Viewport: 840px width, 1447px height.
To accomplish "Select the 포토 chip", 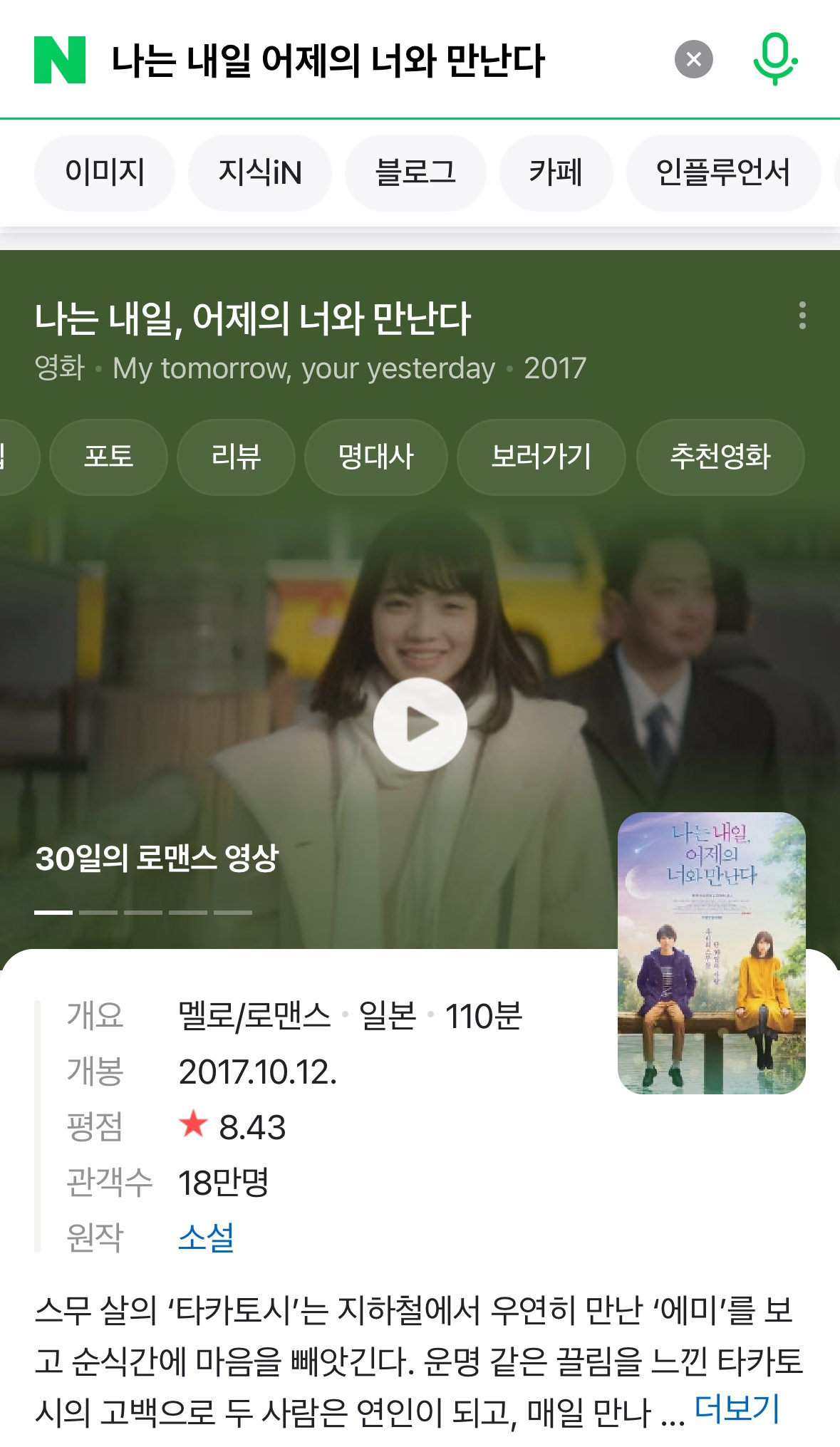I will pos(108,457).
